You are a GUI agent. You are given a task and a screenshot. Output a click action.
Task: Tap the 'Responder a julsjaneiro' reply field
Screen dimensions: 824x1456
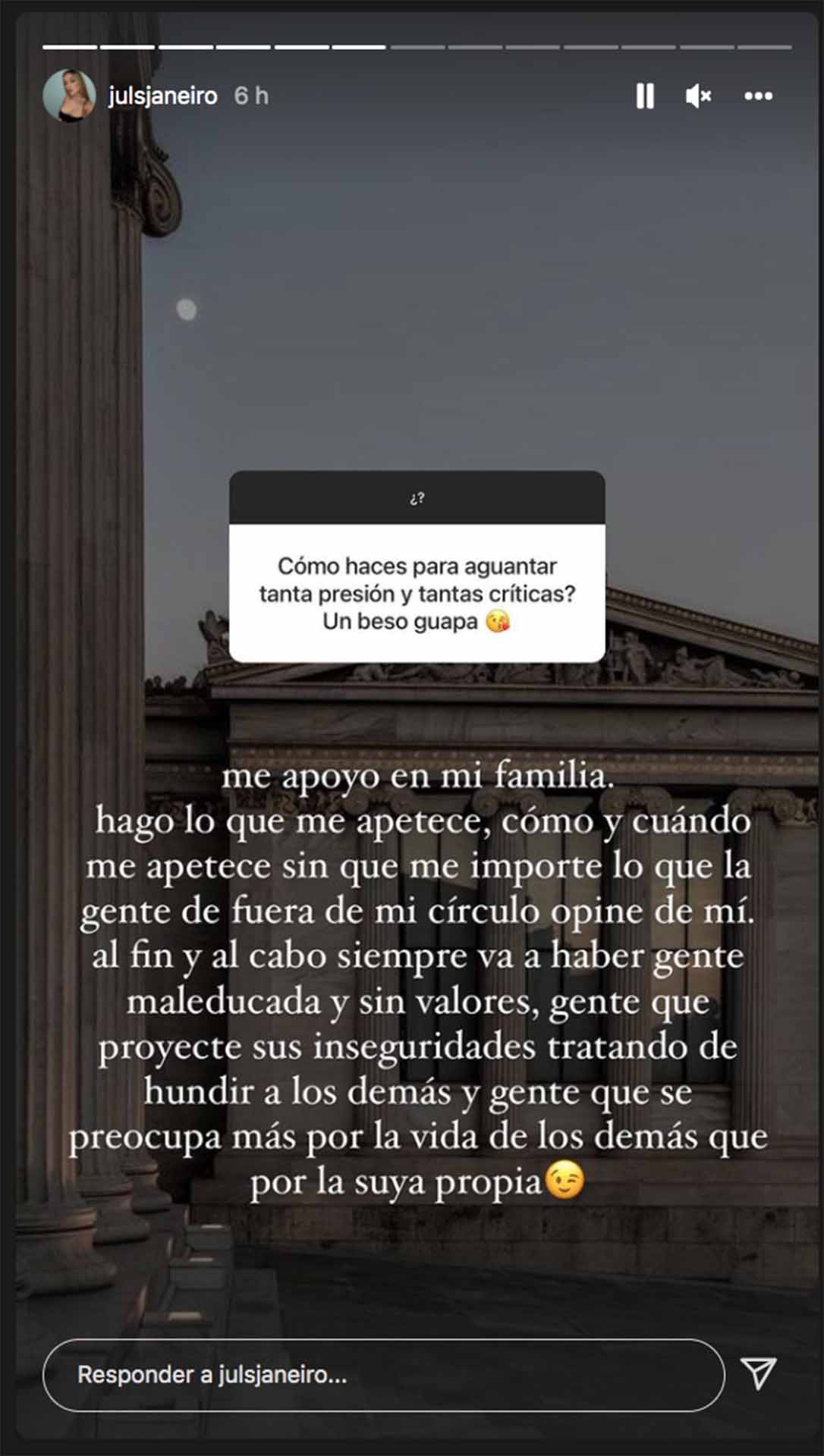coord(383,1375)
